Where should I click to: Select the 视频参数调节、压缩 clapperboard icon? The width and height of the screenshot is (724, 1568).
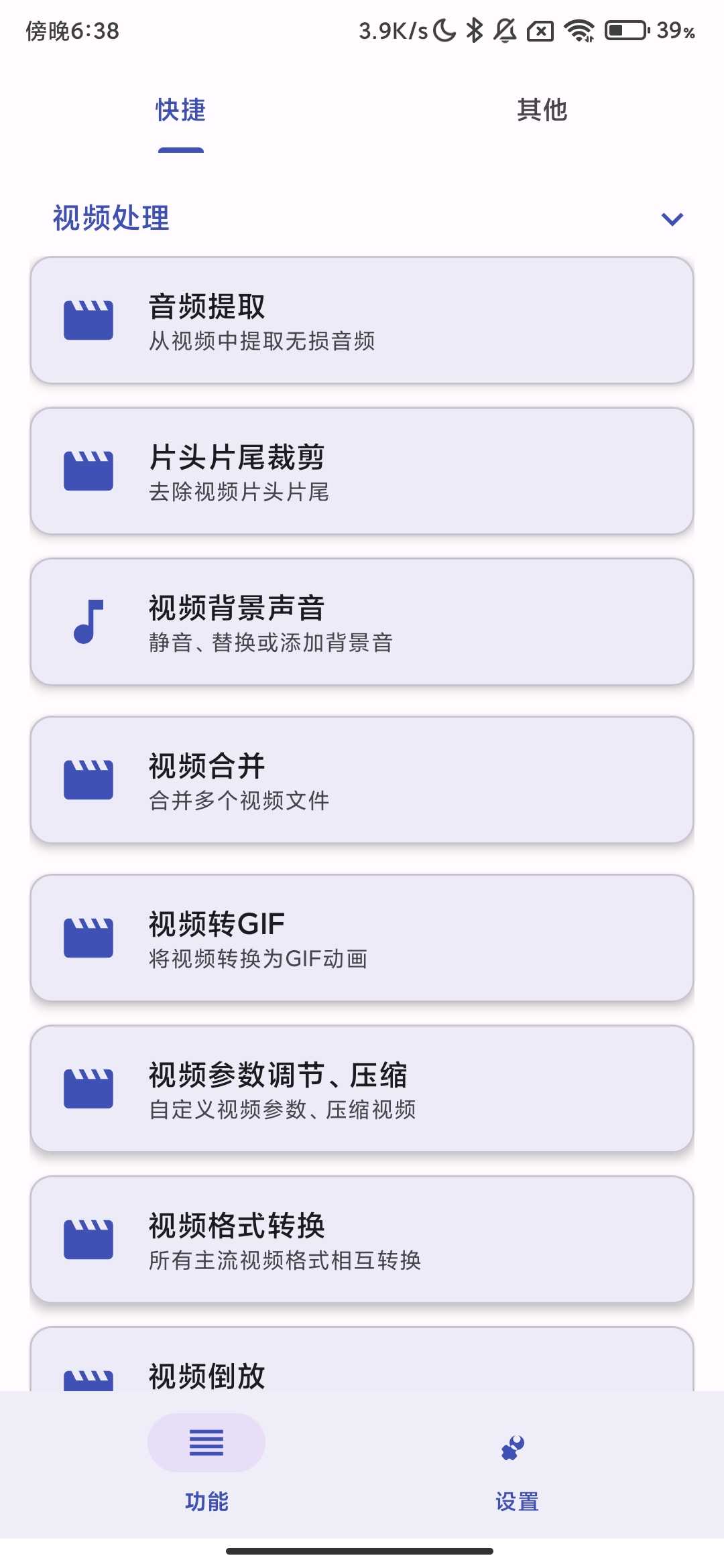point(89,1088)
